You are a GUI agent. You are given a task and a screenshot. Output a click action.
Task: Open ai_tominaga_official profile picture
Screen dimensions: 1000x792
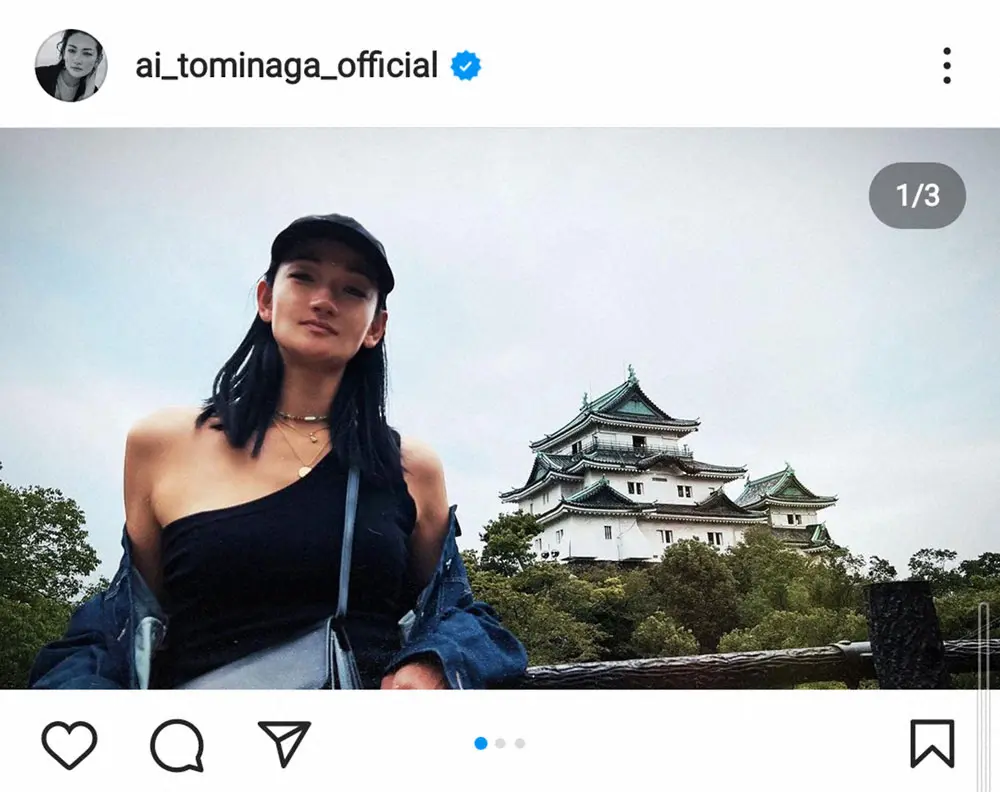[x=71, y=66]
